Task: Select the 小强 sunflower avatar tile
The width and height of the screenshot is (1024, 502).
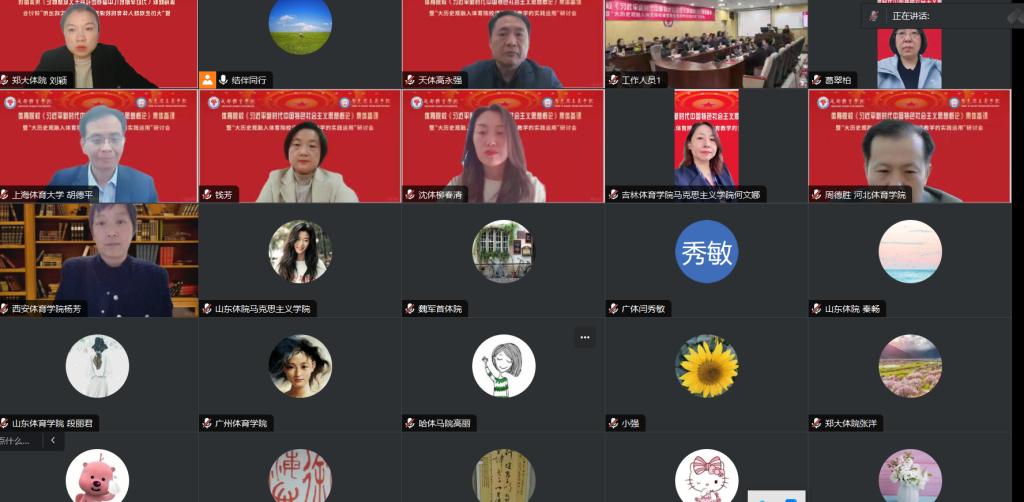Action: coord(706,366)
